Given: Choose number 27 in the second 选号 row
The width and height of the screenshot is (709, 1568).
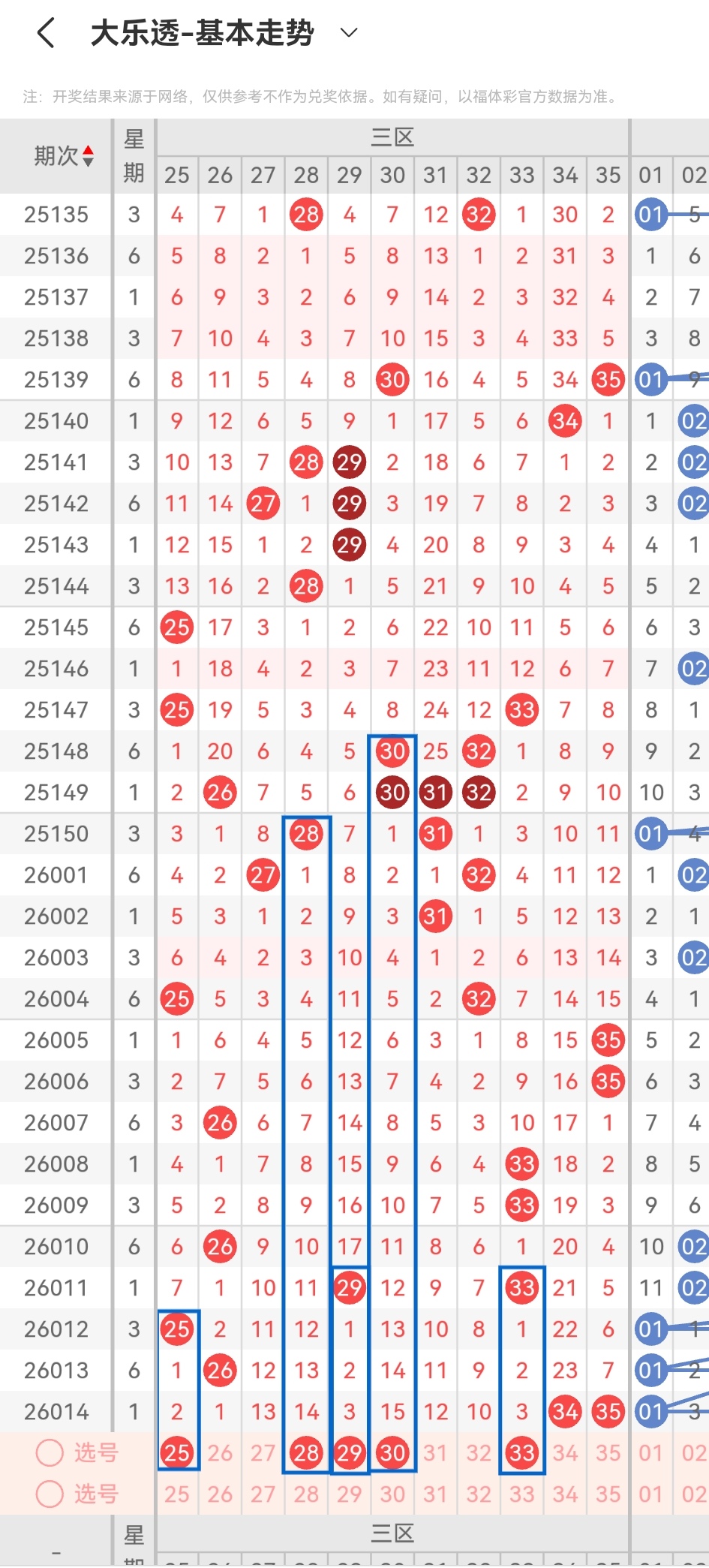Looking at the screenshot, I should click(263, 1494).
